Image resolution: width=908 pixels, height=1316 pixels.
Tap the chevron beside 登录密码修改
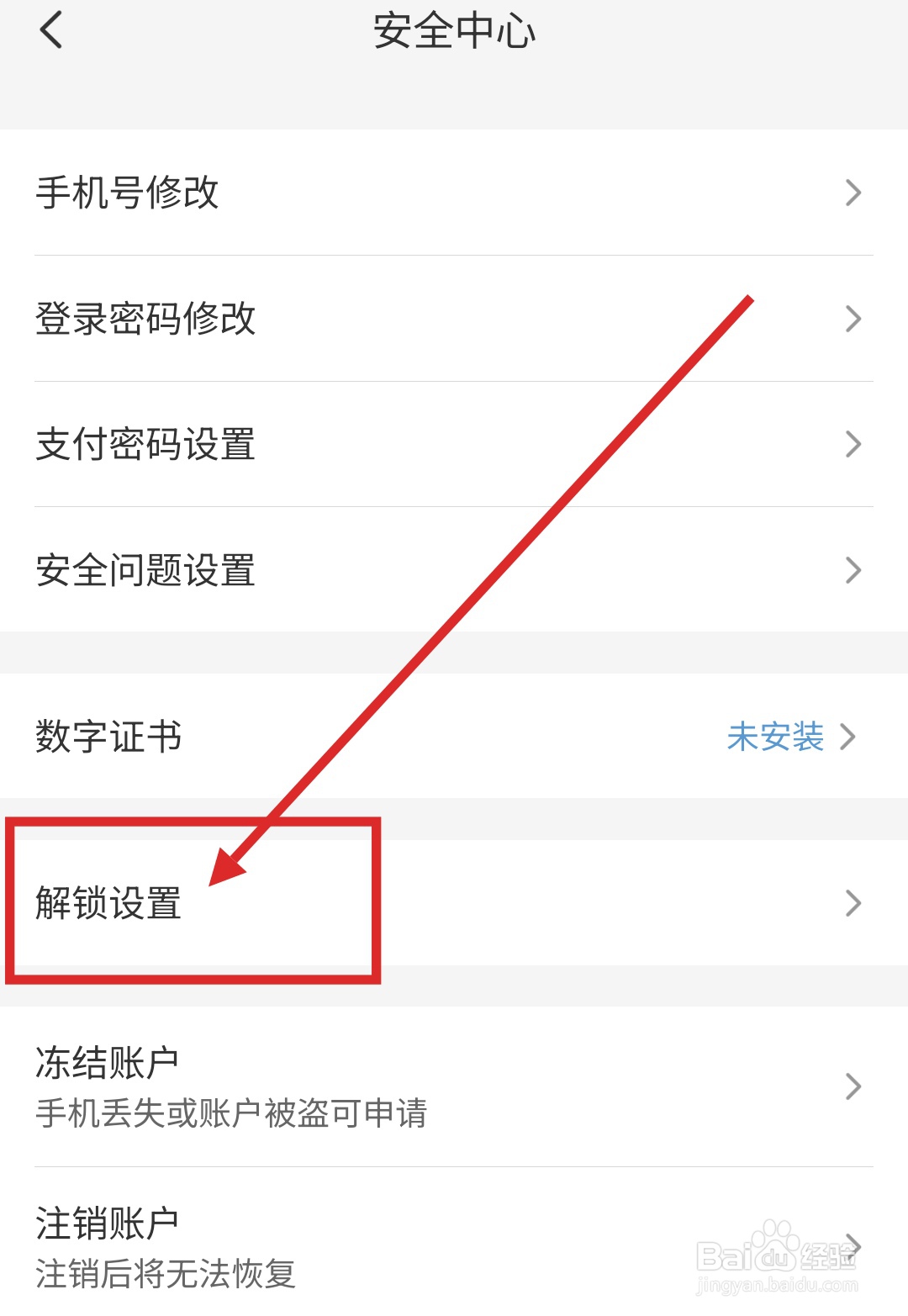click(x=853, y=319)
